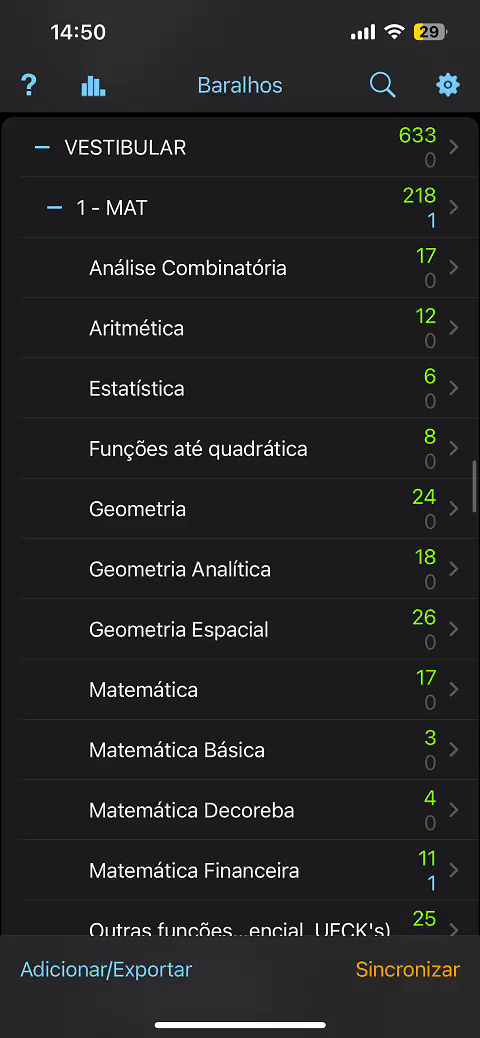The image size is (480, 1038).
Task: Open the Estatística deck
Action: click(250, 389)
